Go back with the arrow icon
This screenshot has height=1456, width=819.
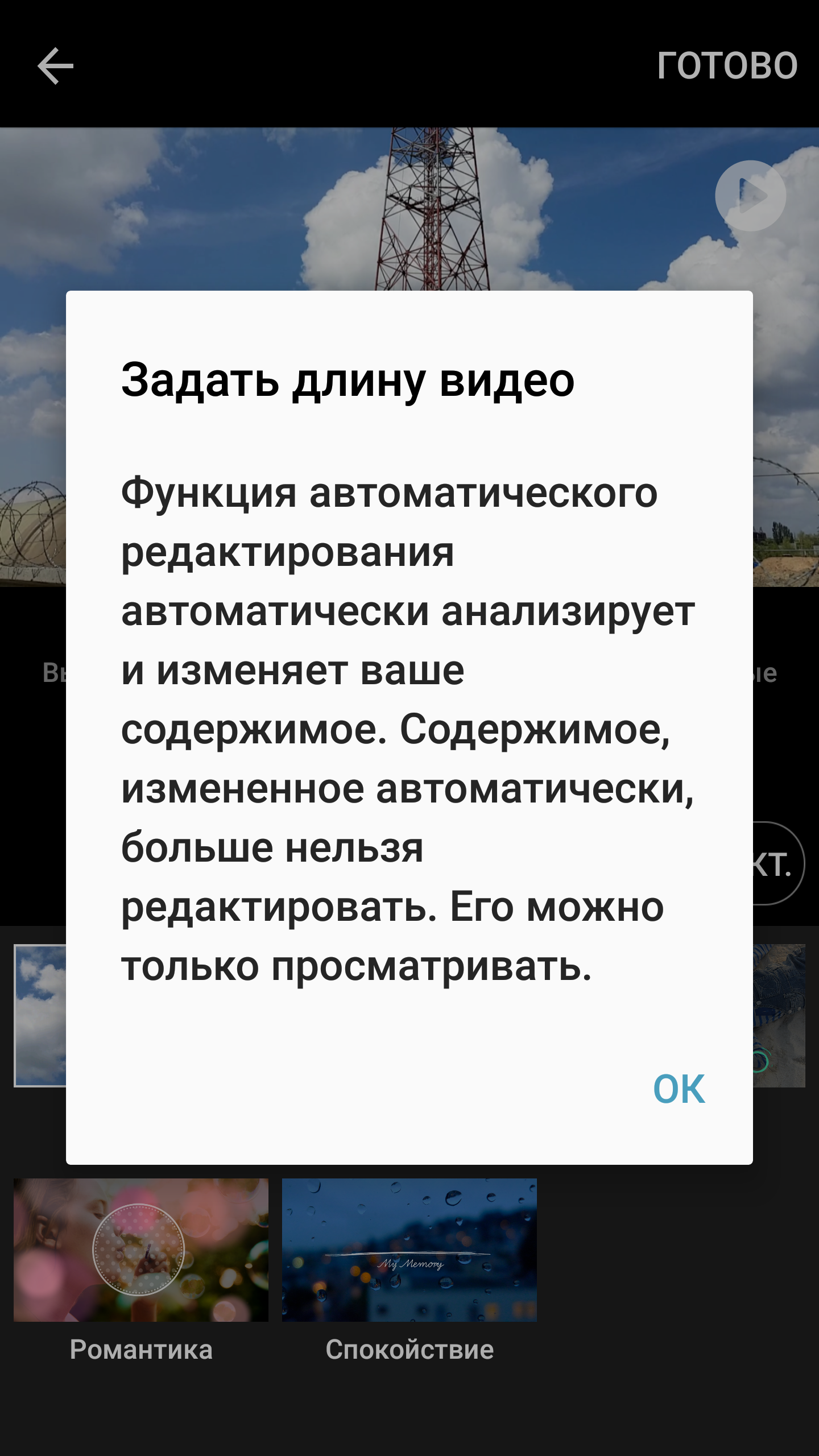tap(55, 66)
